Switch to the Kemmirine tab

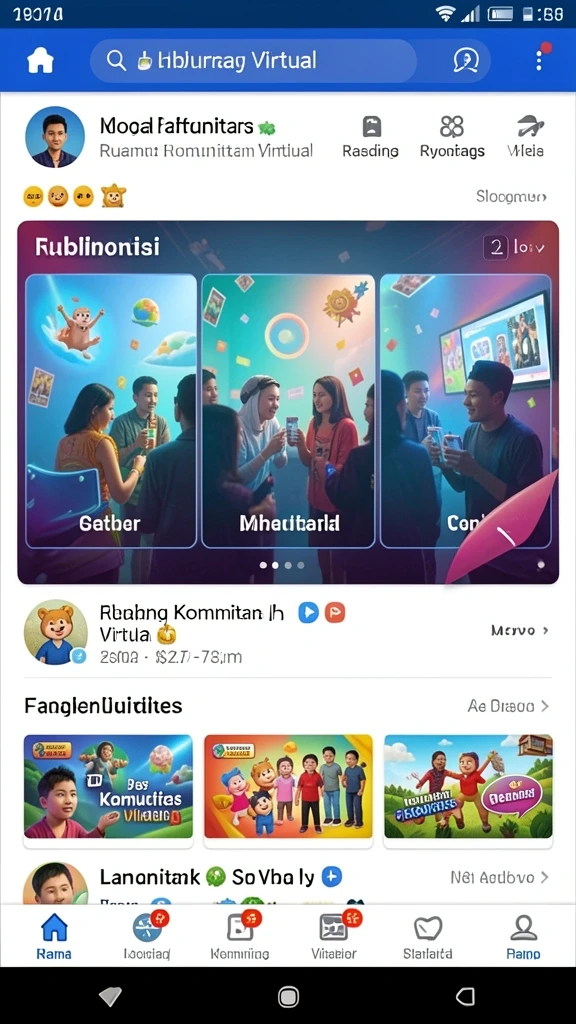240,936
